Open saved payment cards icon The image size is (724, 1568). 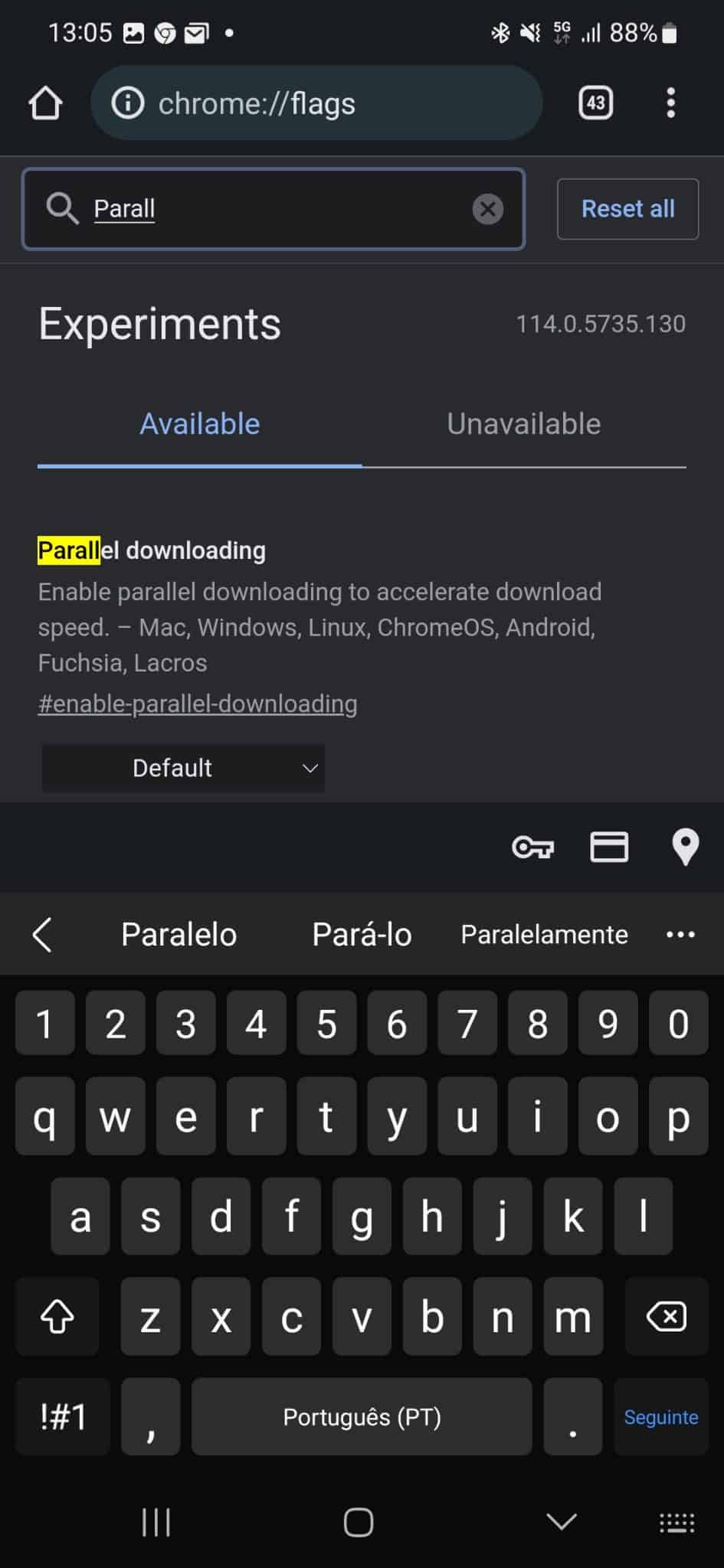609,848
